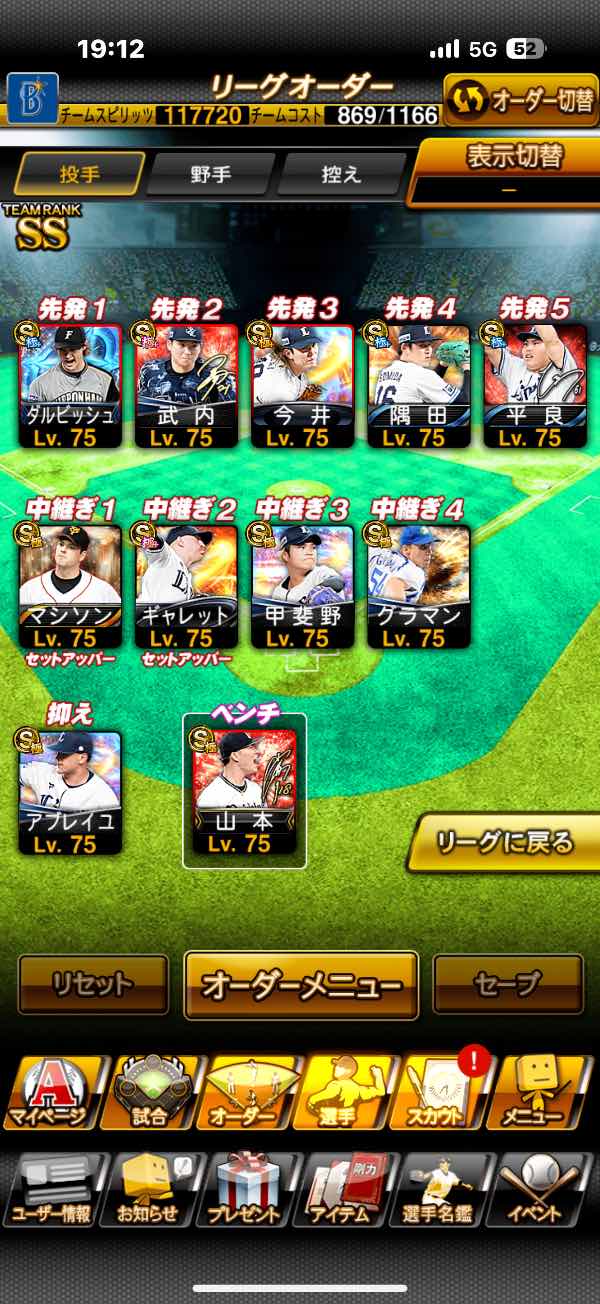600x1304 pixels.
Task: Select reliever card 甲斐野
Action: [x=301, y=587]
